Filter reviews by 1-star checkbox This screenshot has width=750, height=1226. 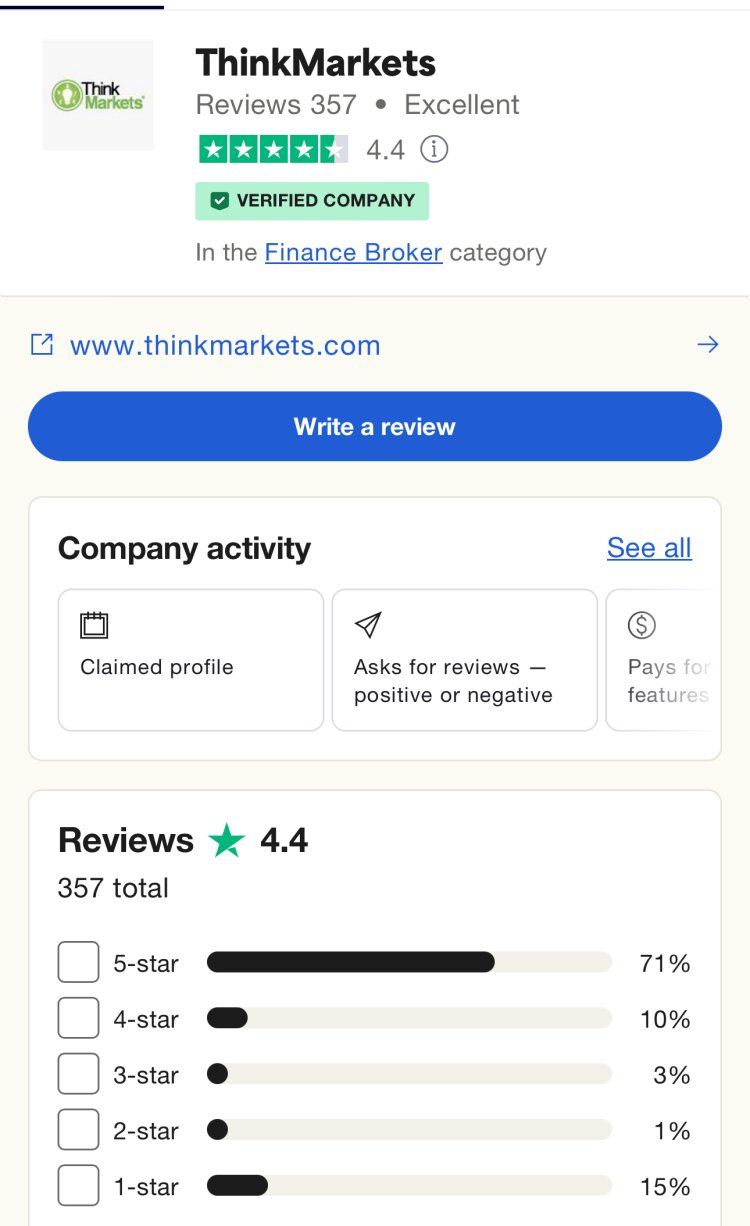tap(79, 1187)
